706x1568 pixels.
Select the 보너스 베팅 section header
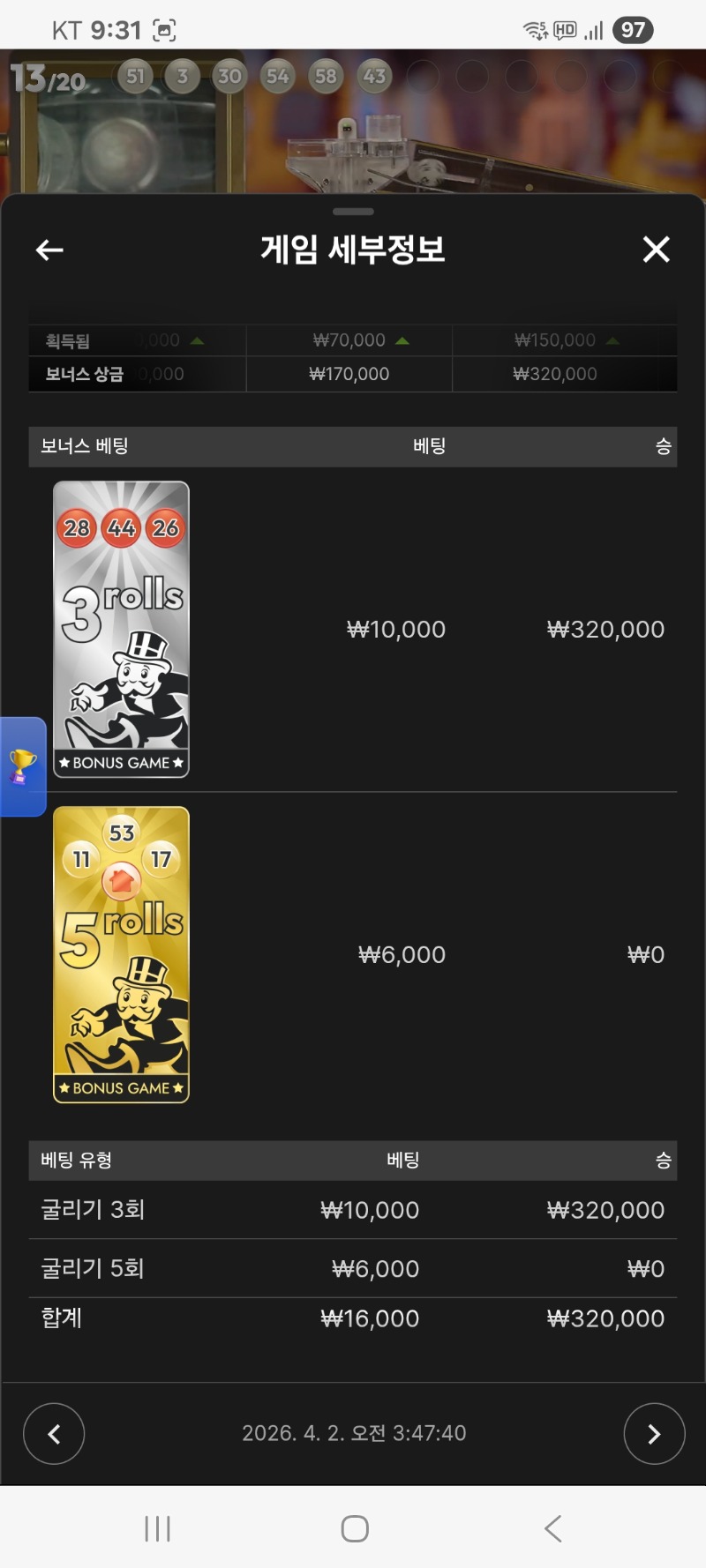84,446
